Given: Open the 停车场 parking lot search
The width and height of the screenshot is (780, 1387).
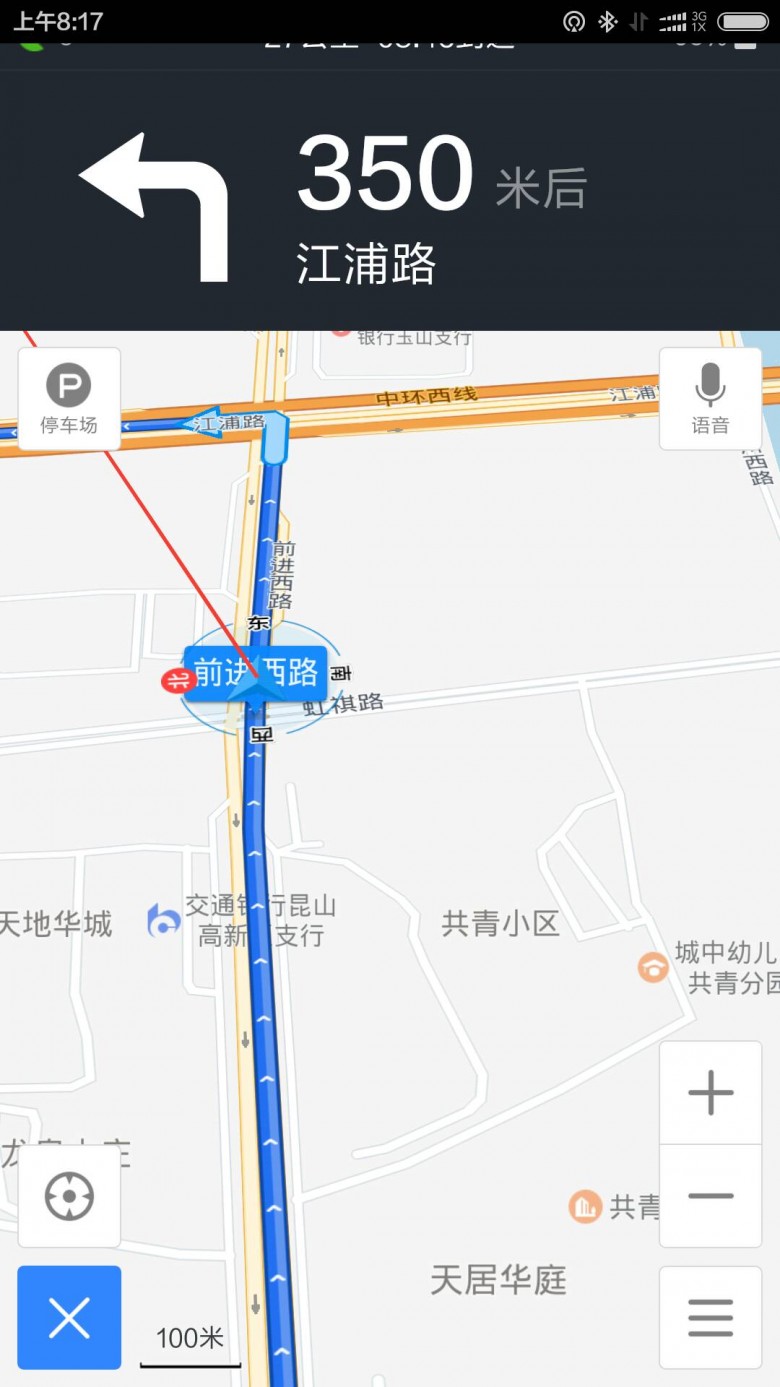Looking at the screenshot, I should click(x=69, y=398).
